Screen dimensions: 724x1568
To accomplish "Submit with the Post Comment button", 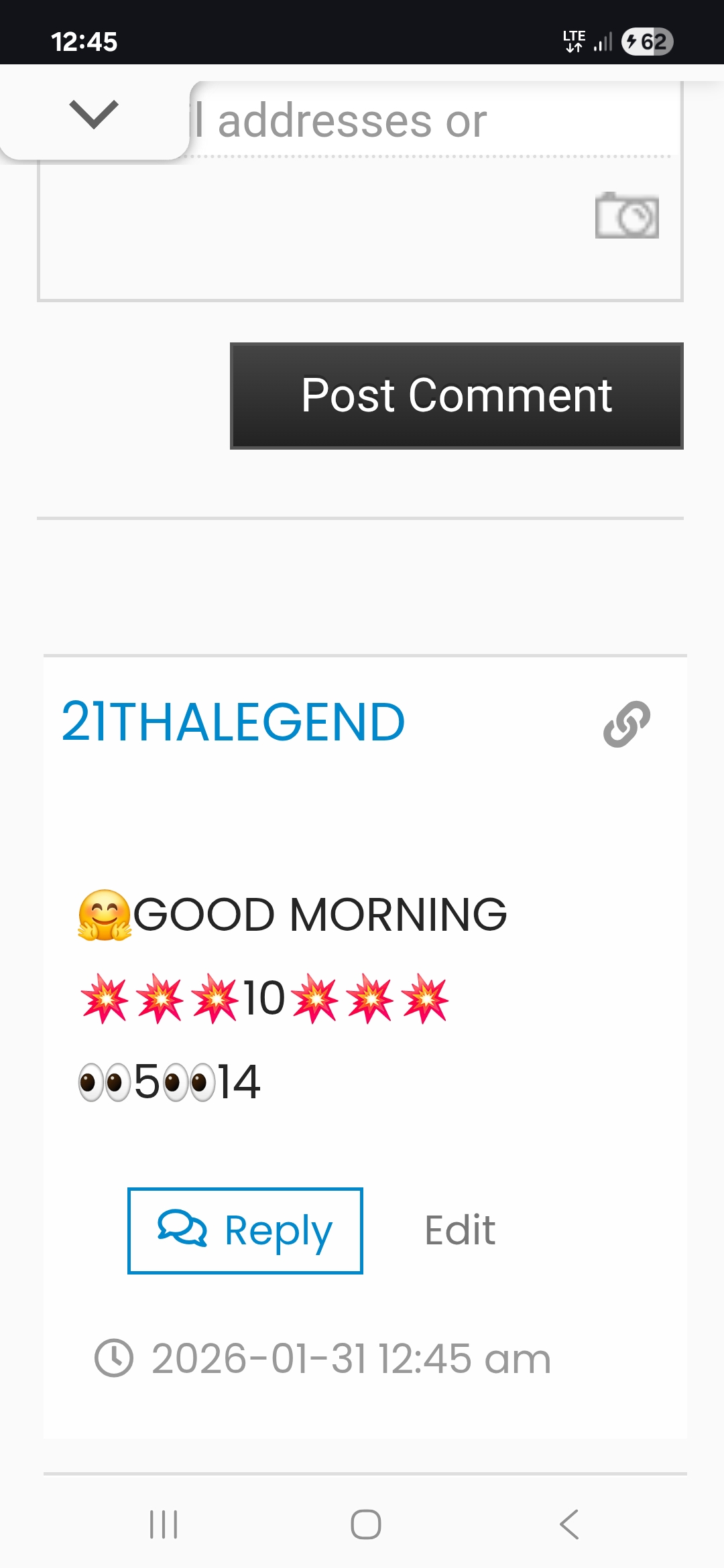I will pos(457,395).
